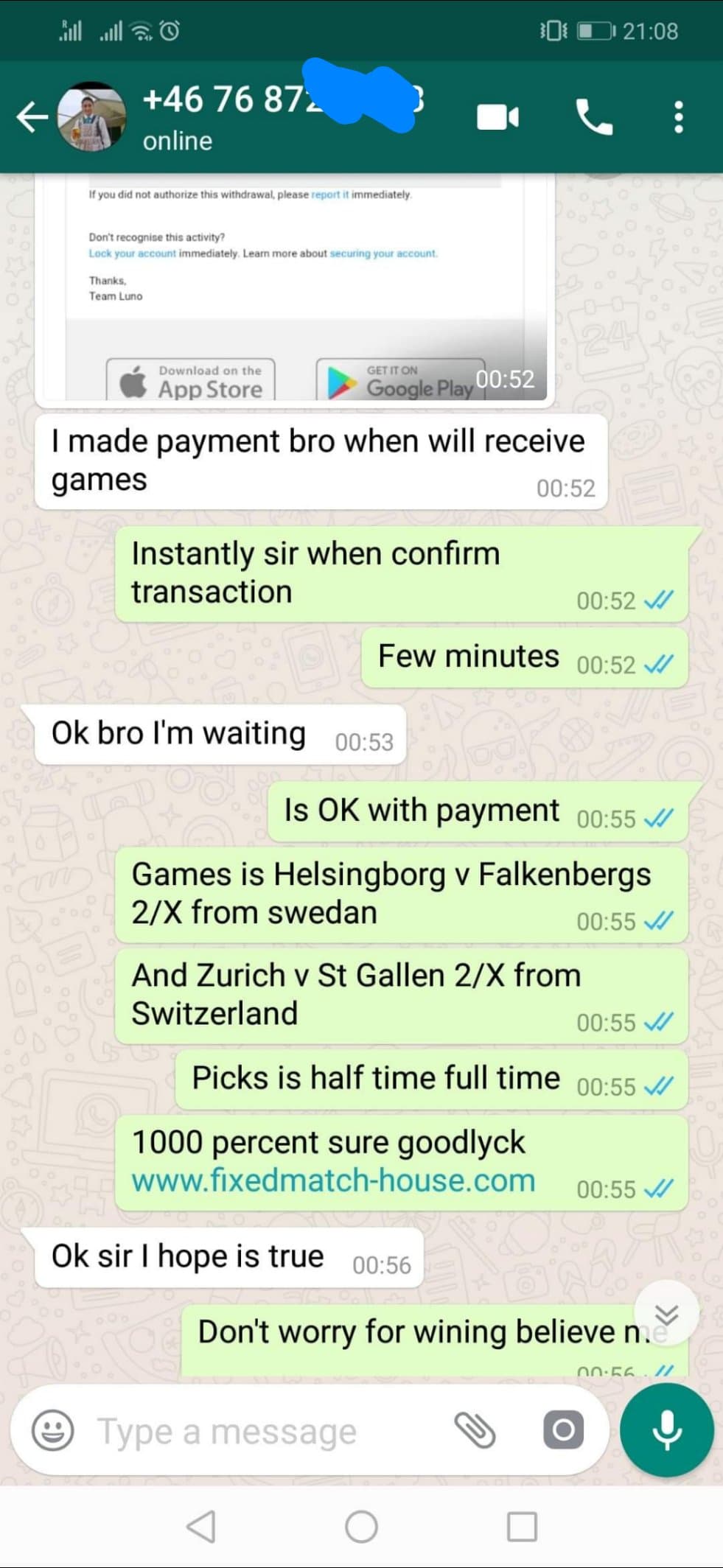Open the emoji picker
The width and height of the screenshot is (723, 1568).
pyautogui.click(x=52, y=1431)
